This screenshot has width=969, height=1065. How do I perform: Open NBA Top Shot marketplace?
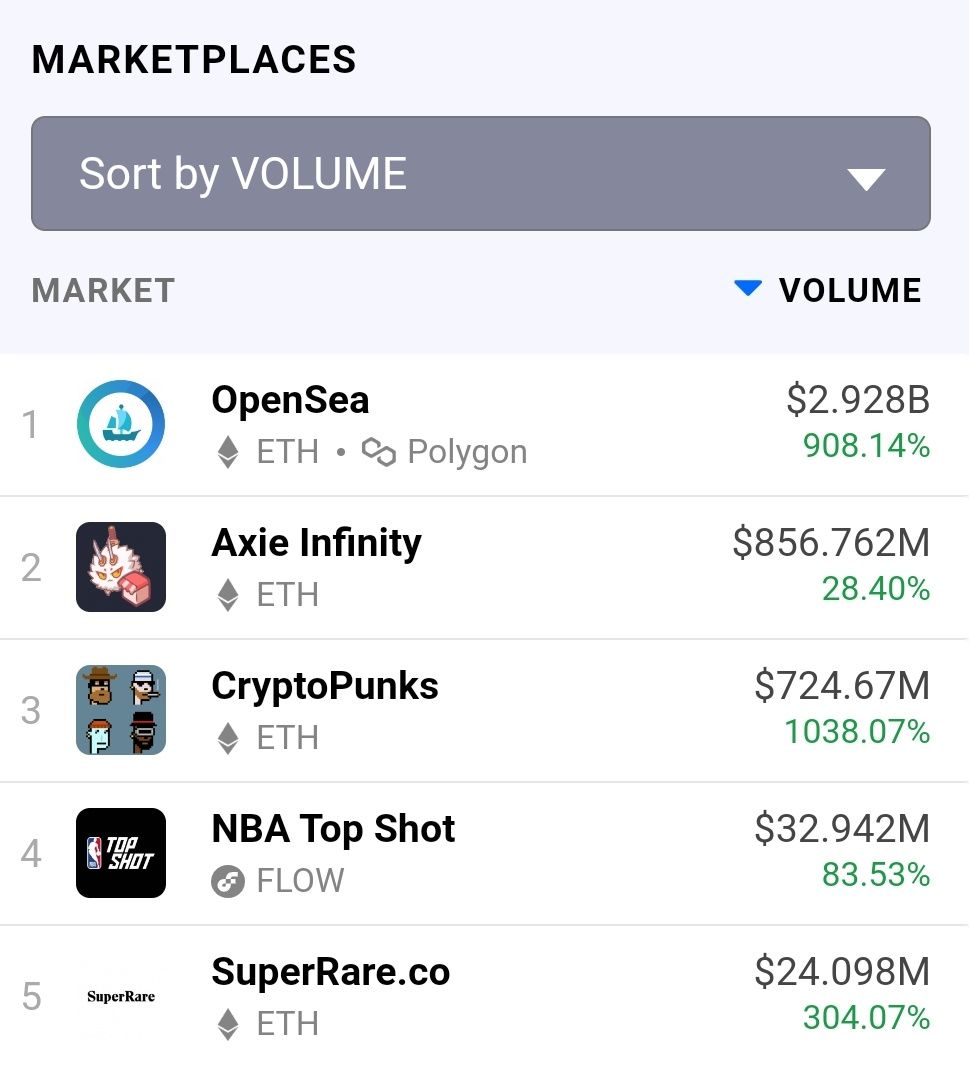(333, 830)
